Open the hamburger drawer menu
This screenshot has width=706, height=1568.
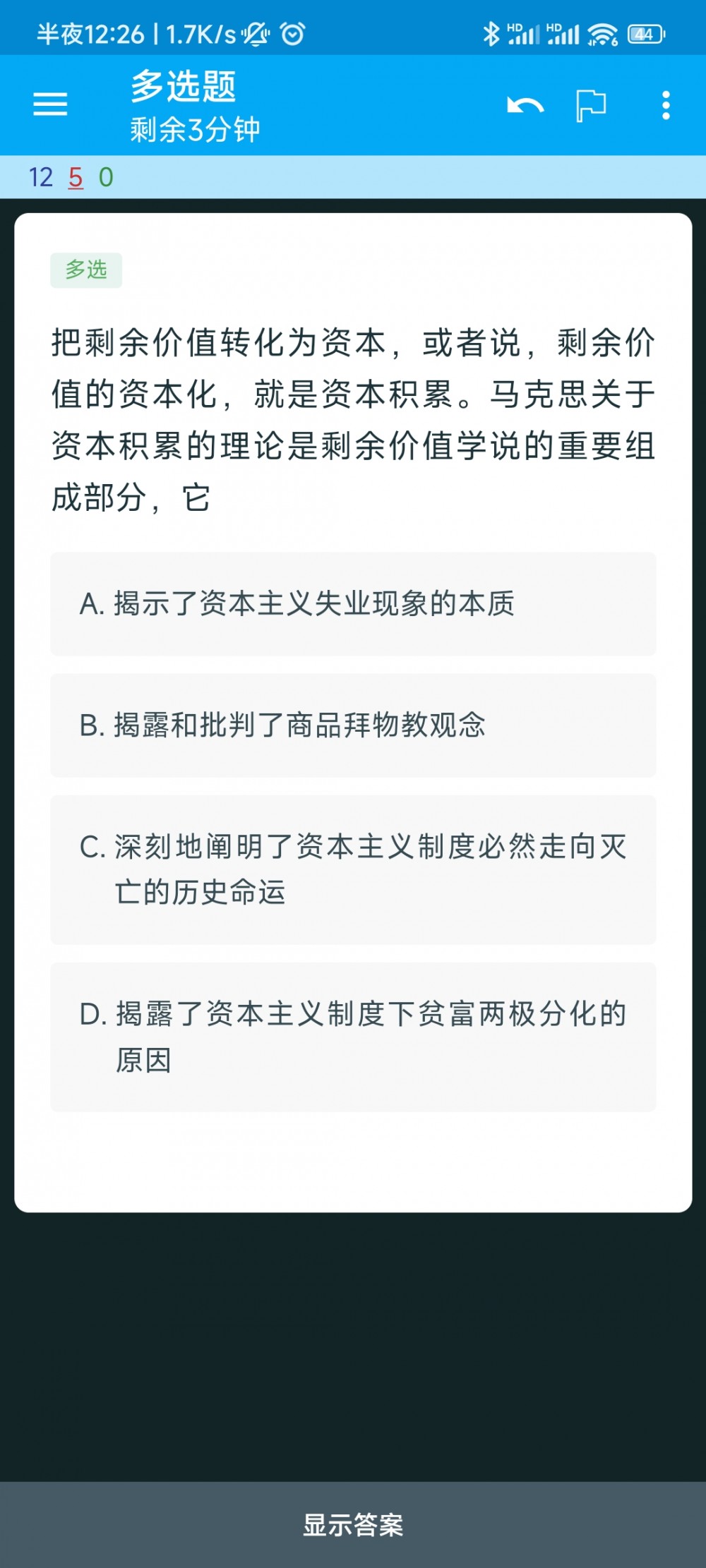pos(50,104)
